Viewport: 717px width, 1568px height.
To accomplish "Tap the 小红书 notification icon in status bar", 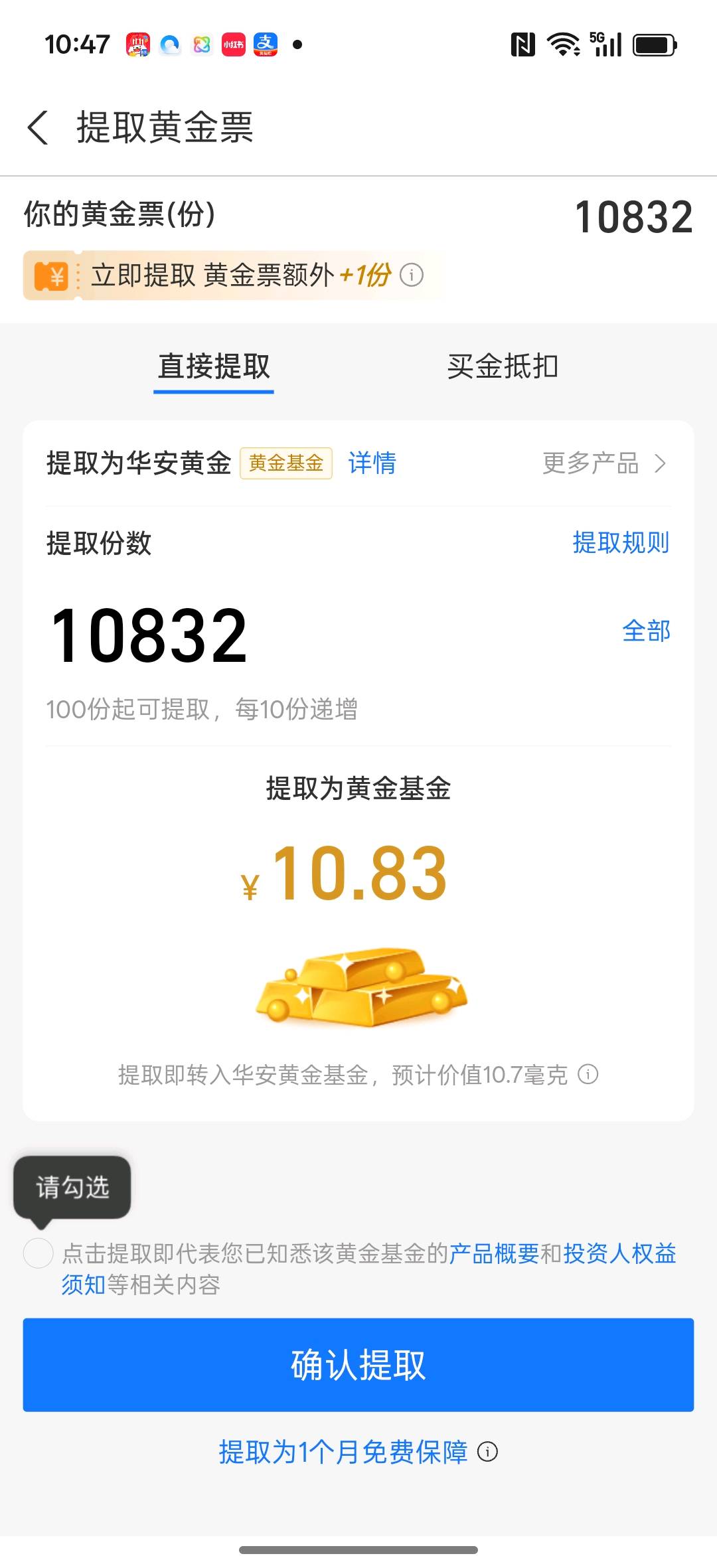I will (x=234, y=43).
